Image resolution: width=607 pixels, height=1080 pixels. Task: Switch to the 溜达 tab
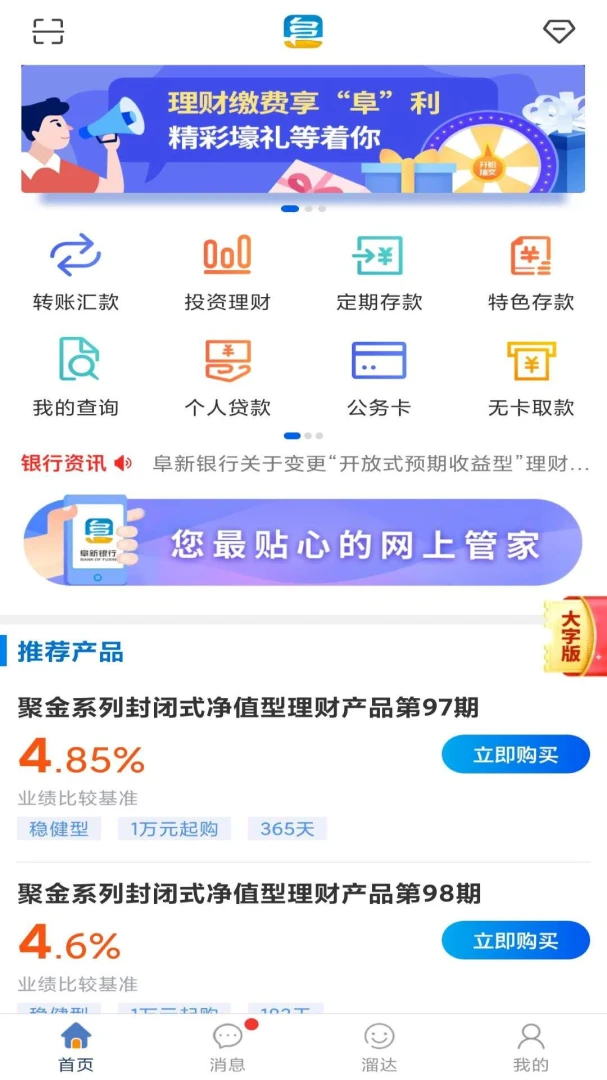click(x=379, y=1046)
